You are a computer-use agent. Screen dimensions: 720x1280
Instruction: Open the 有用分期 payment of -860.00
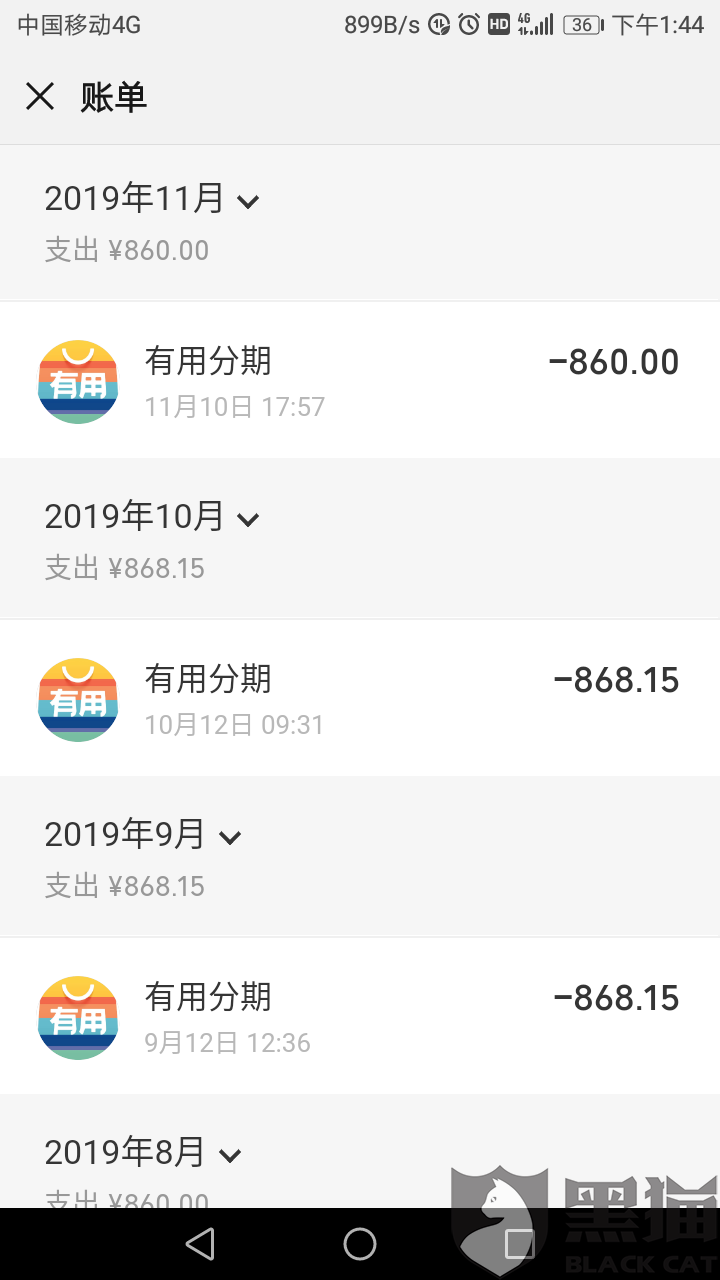[x=360, y=381]
